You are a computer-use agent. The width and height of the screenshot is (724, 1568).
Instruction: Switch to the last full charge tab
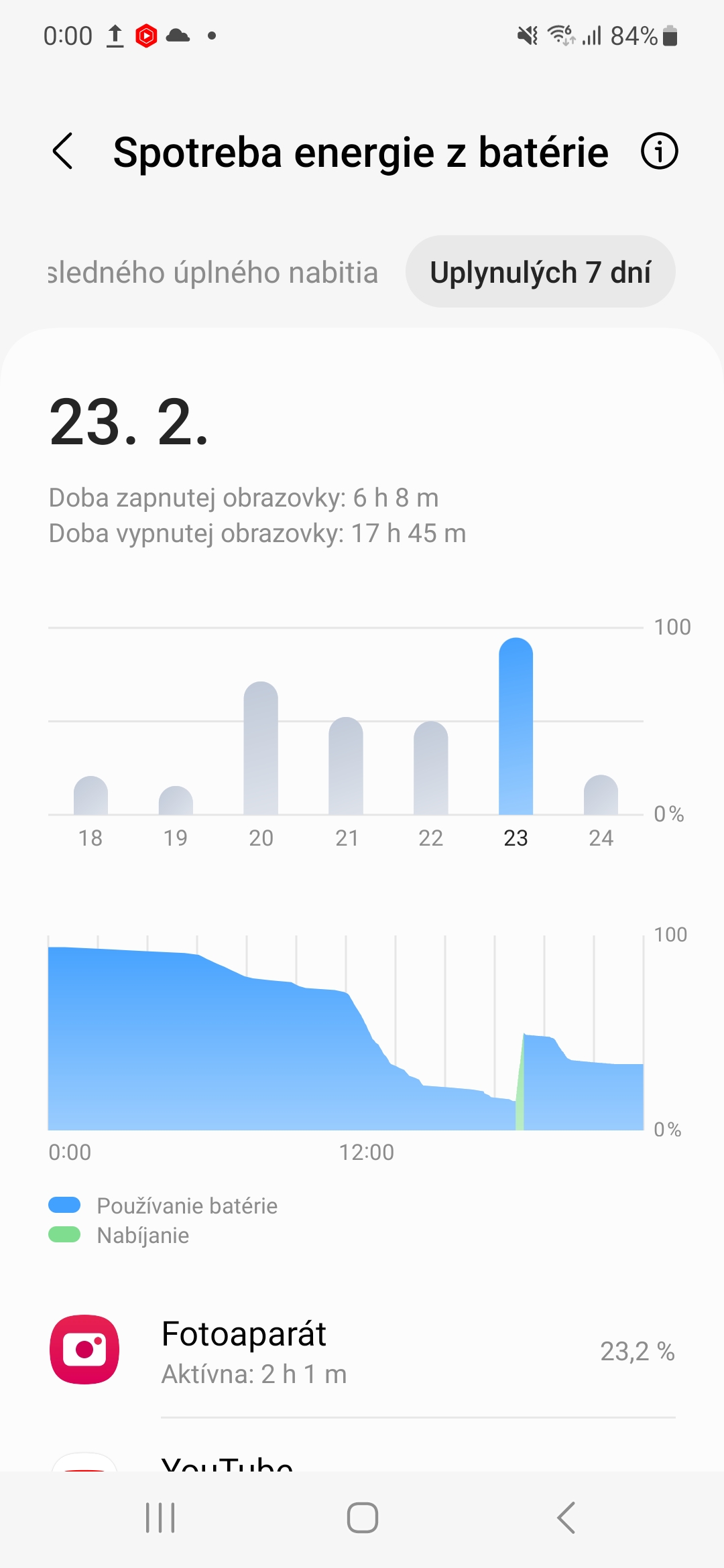click(x=213, y=273)
